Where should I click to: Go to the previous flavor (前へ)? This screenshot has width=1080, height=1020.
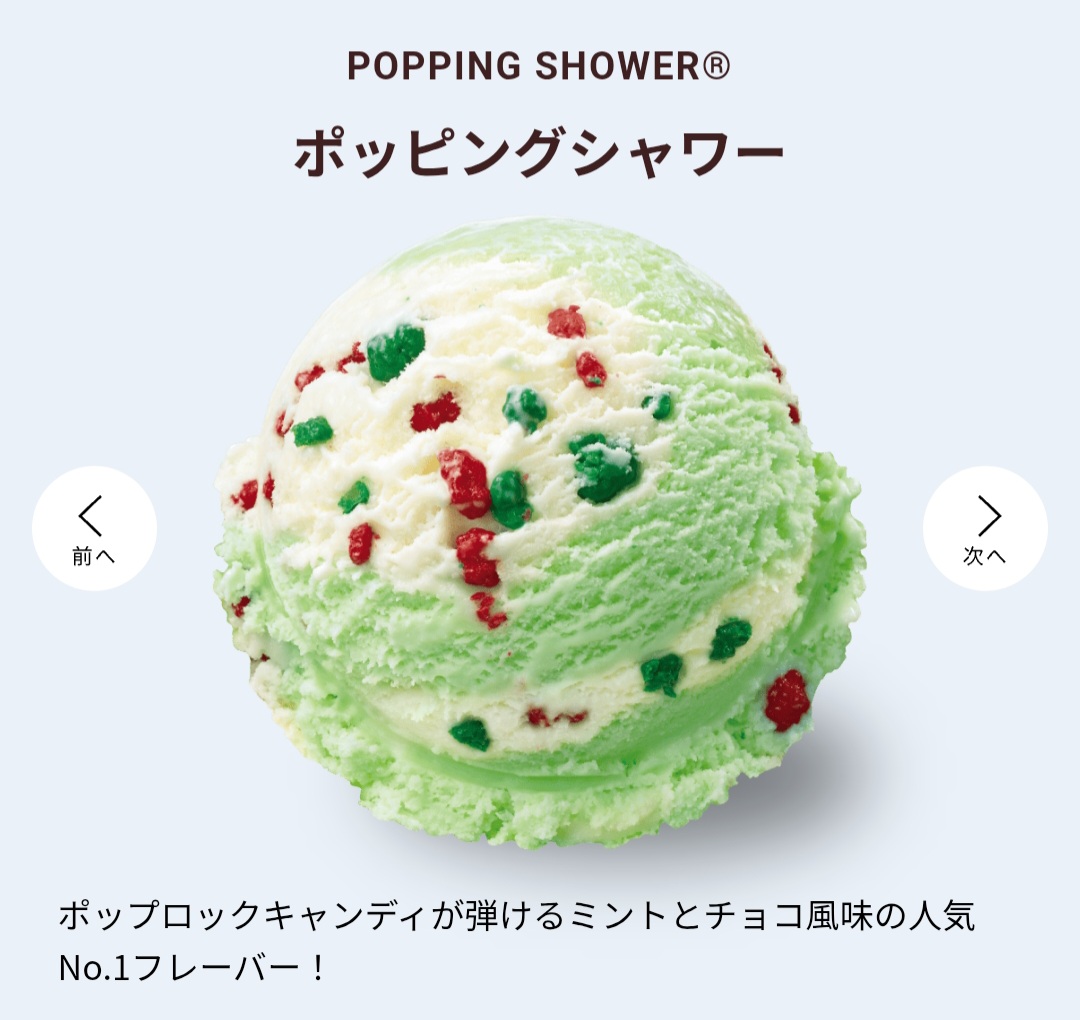pos(94,528)
